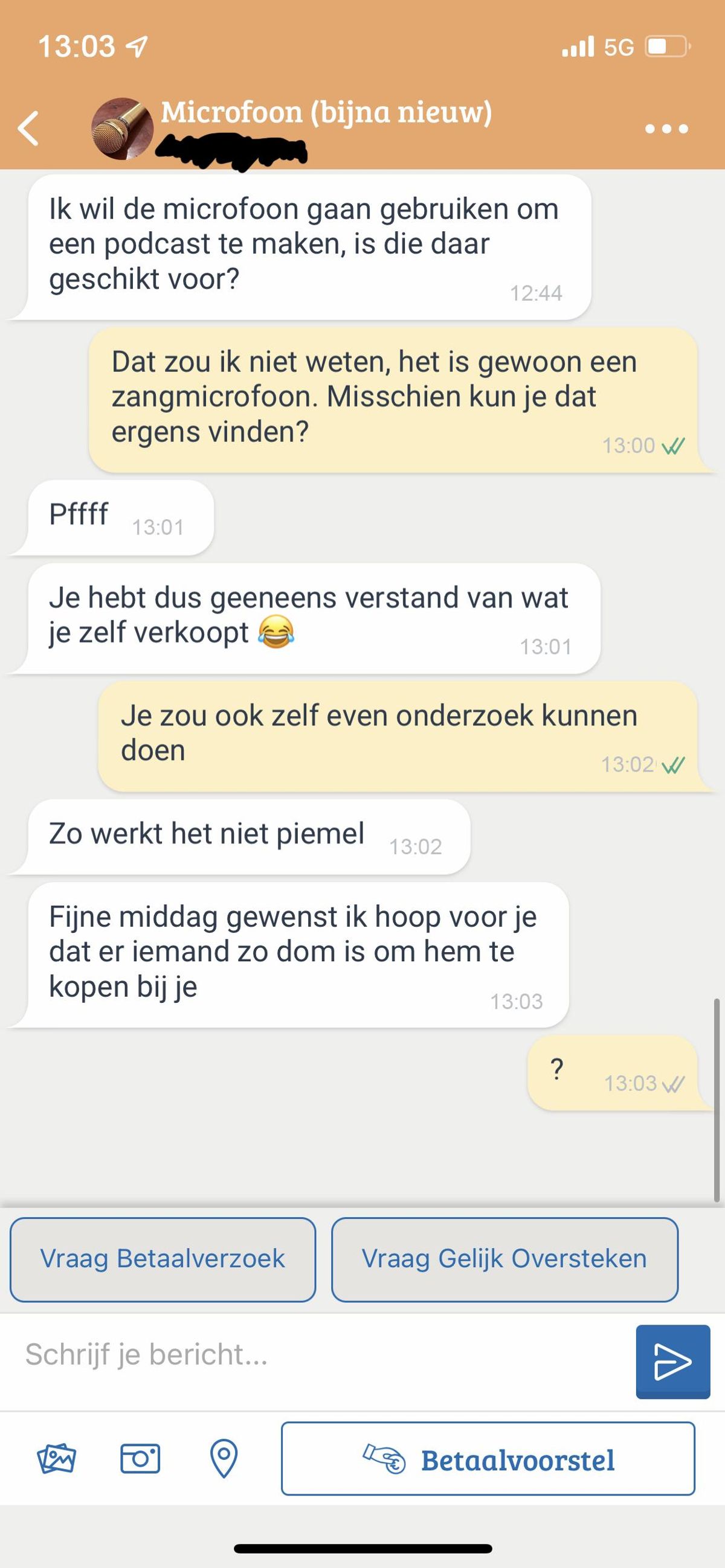Screen dimensions: 725x1568
Task: Share a location pin
Action: click(x=224, y=1459)
